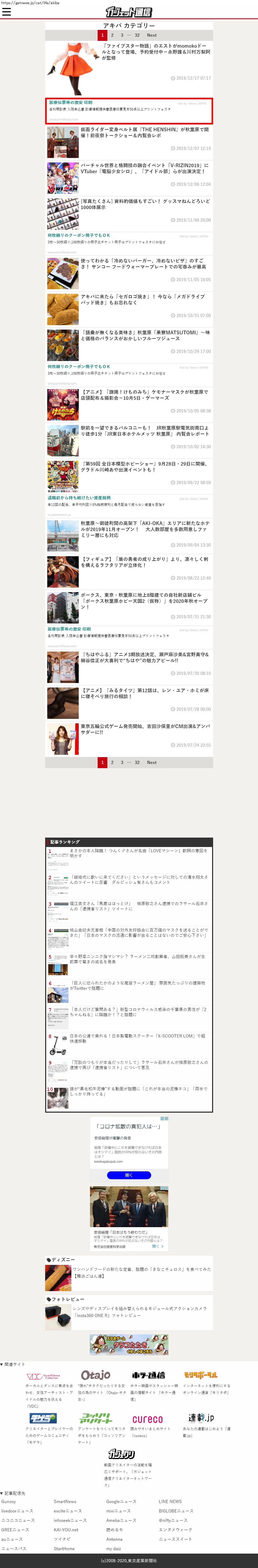Tap the blue 開く ad button
The image size is (258, 1568).
[129, 1175]
